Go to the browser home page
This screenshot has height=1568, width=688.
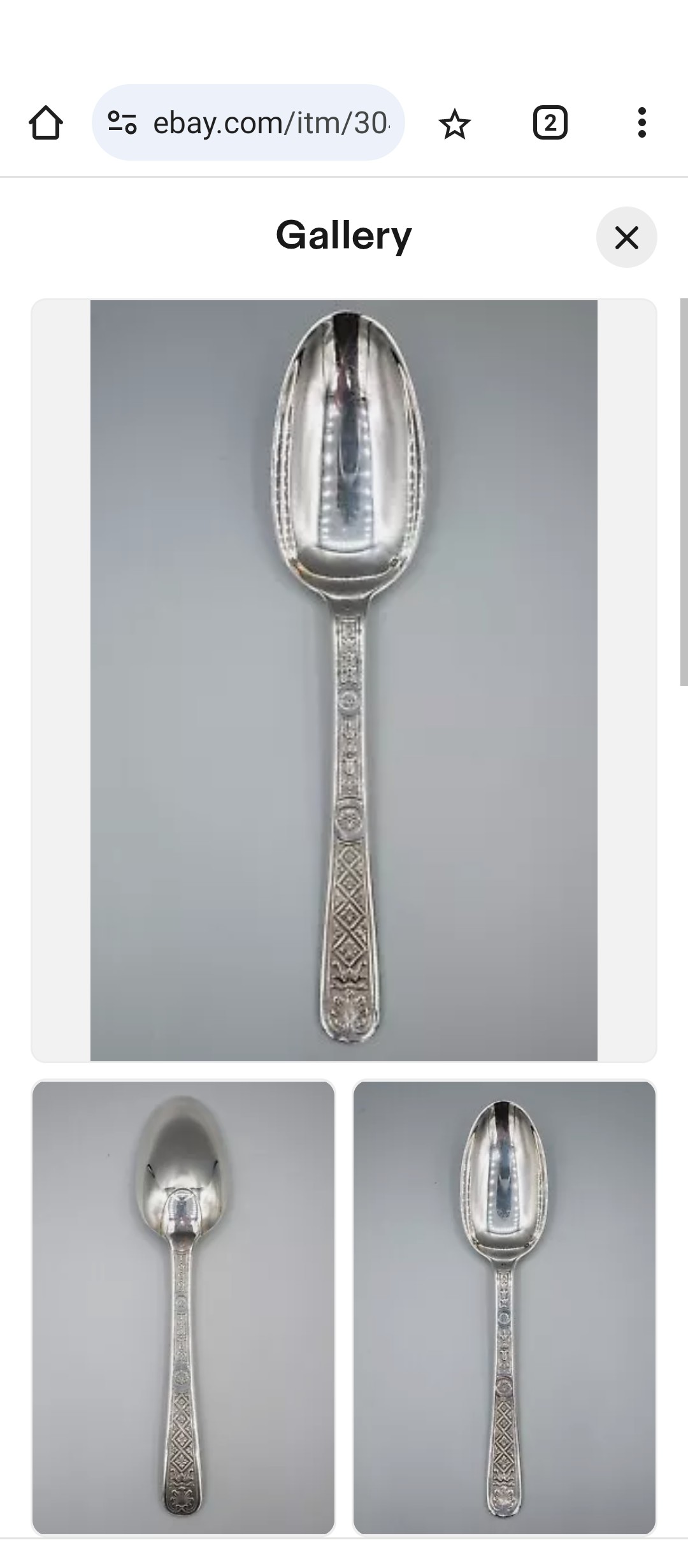pyautogui.click(x=46, y=122)
